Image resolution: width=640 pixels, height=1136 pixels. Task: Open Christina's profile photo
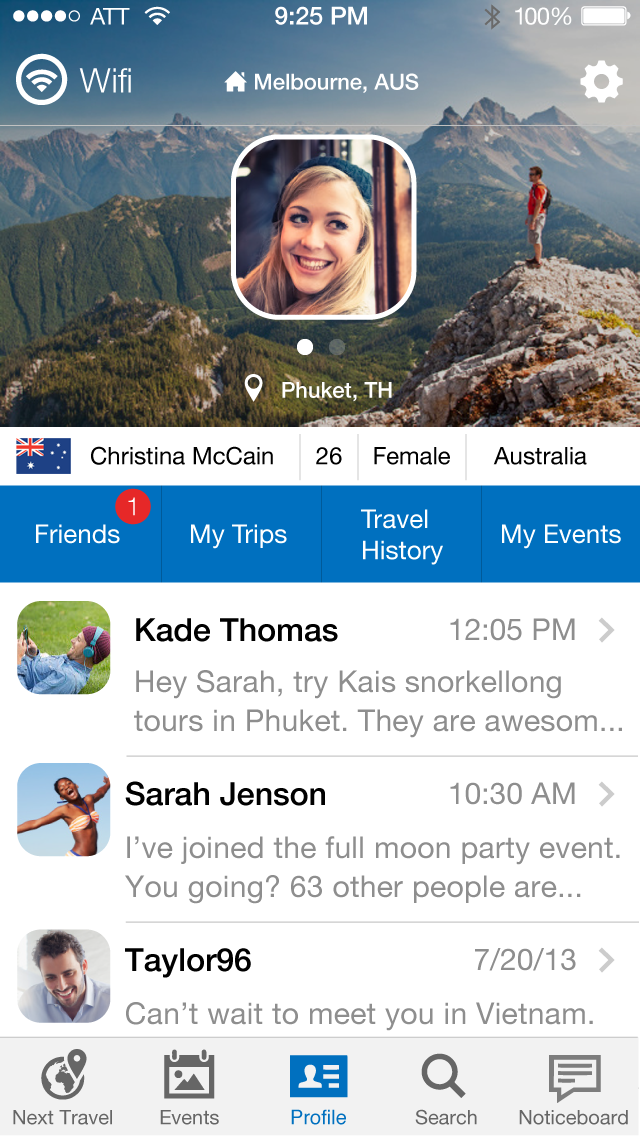tap(323, 227)
